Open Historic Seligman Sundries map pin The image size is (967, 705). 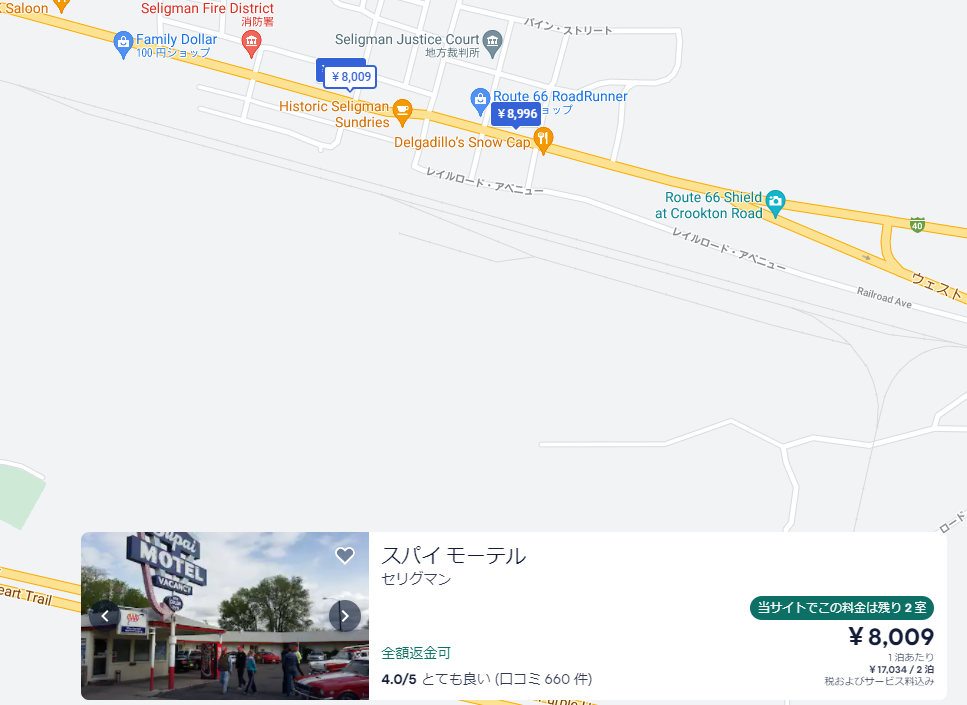[x=402, y=110]
